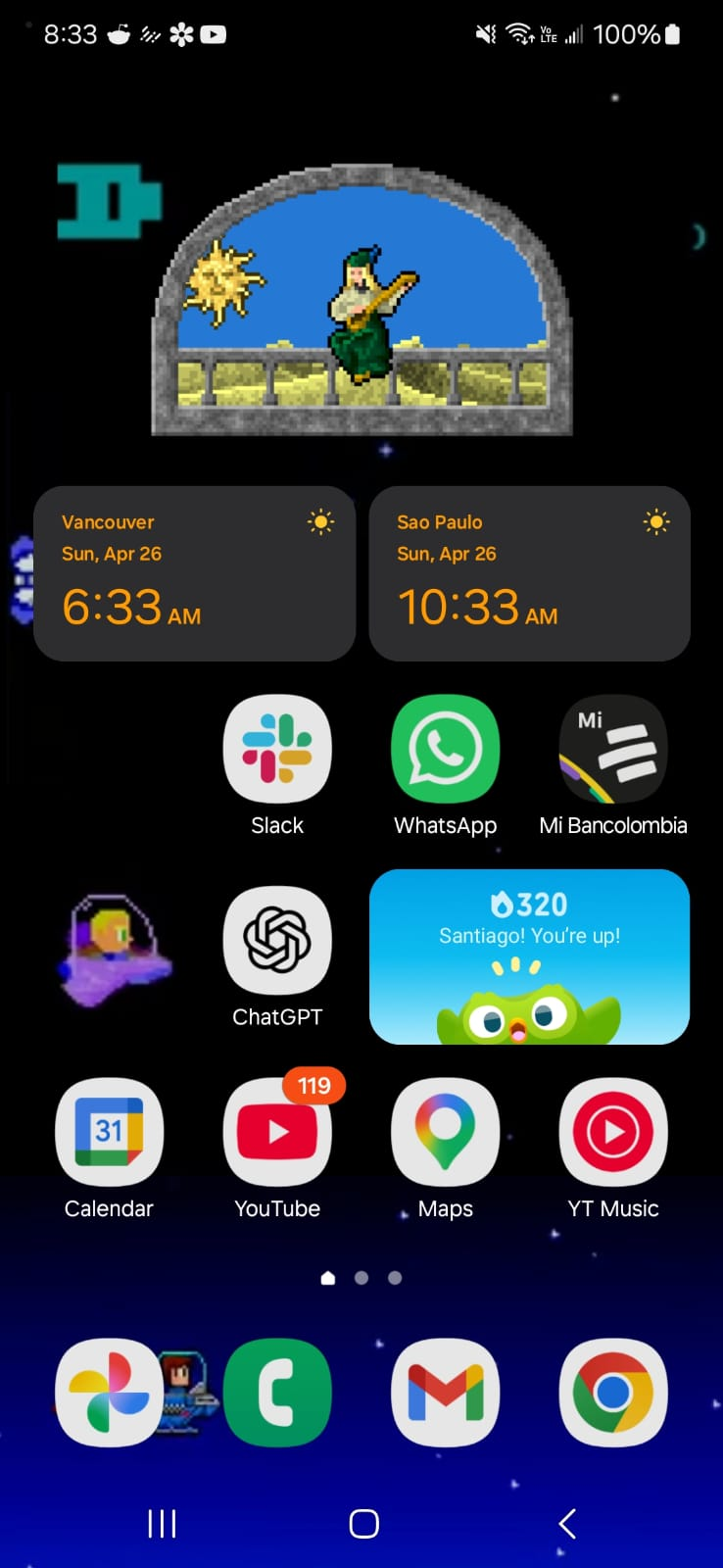The height and width of the screenshot is (1568, 723).
Task: Launch Google Maps
Action: [446, 1132]
